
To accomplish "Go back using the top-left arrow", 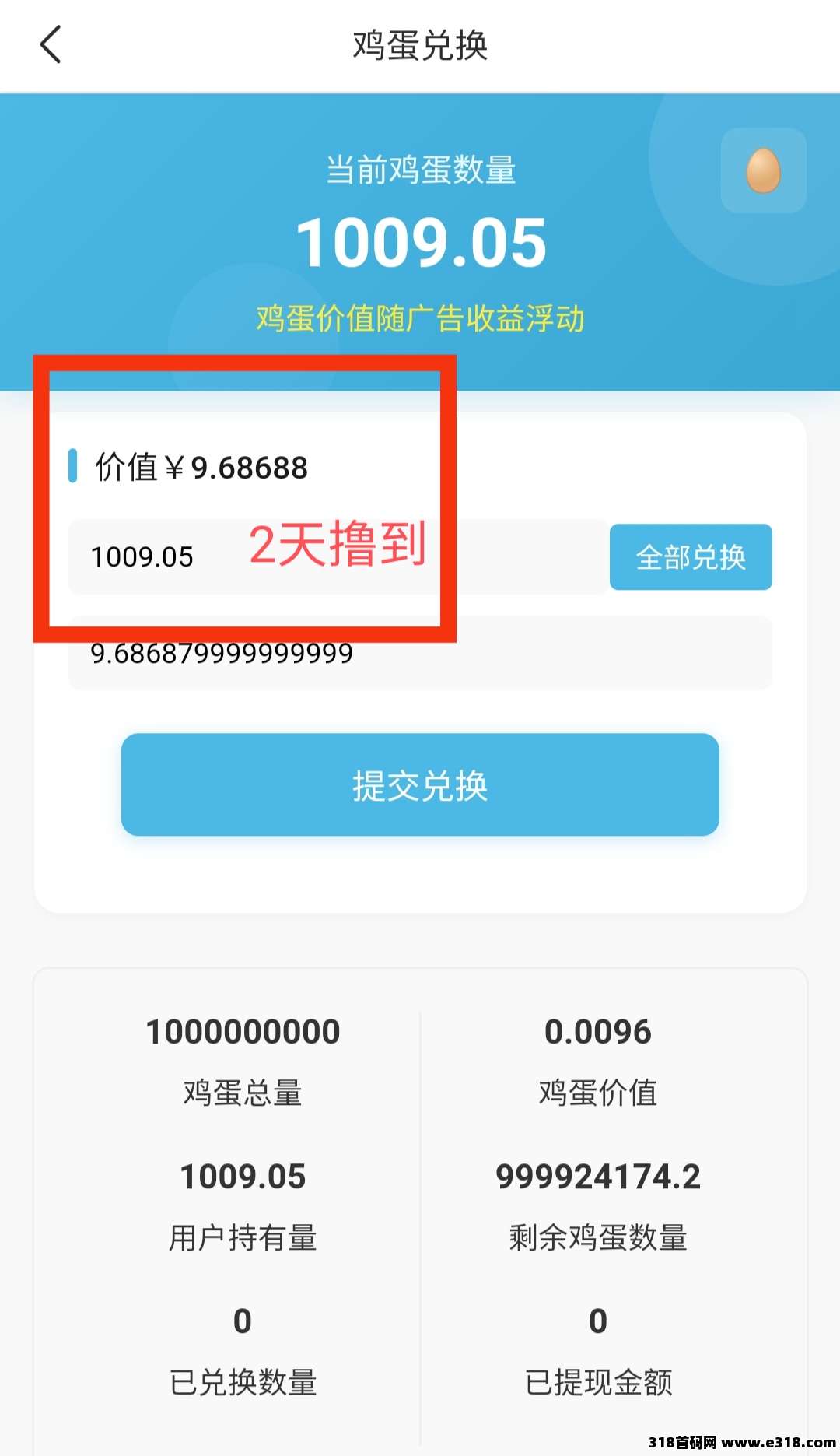I will [x=51, y=44].
